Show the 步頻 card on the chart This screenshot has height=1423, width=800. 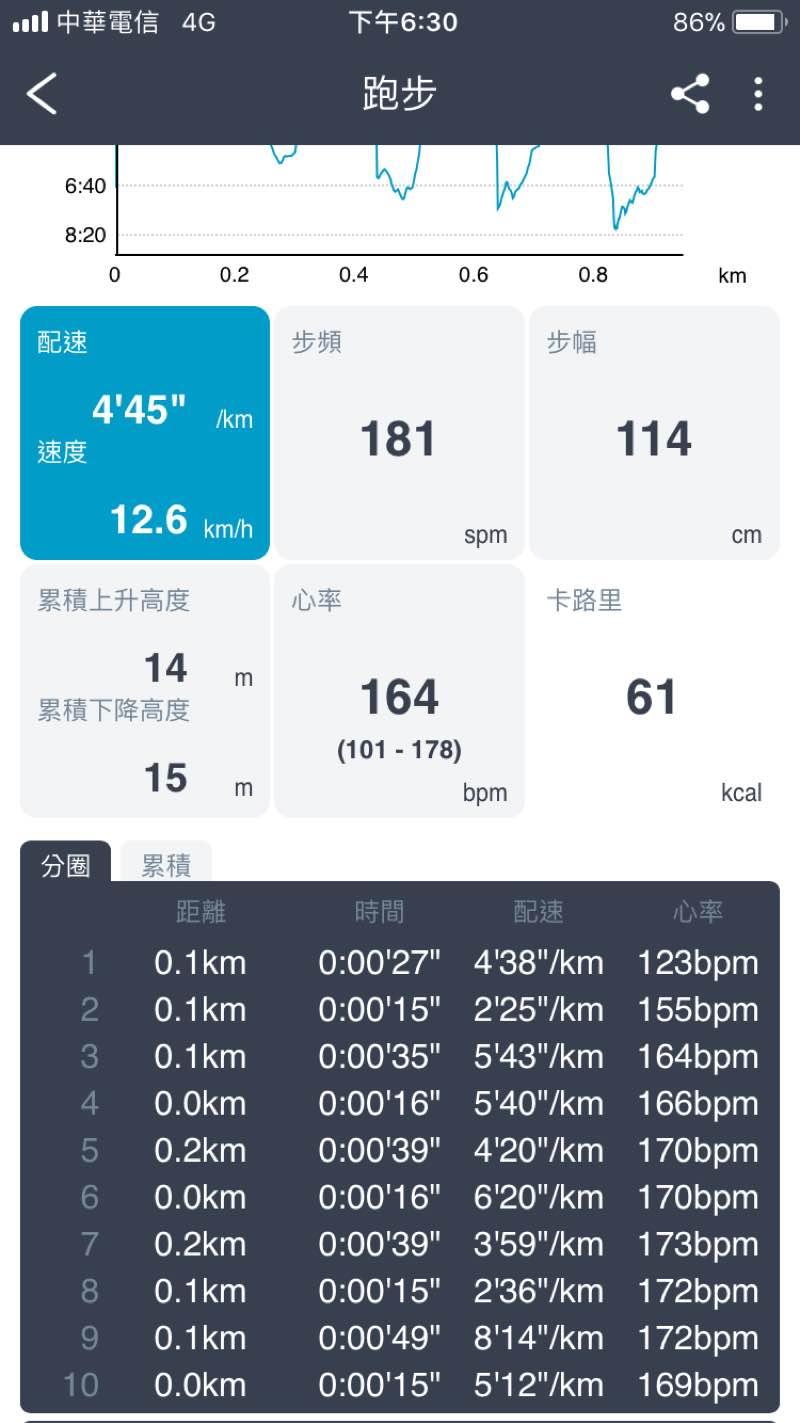[x=399, y=433]
